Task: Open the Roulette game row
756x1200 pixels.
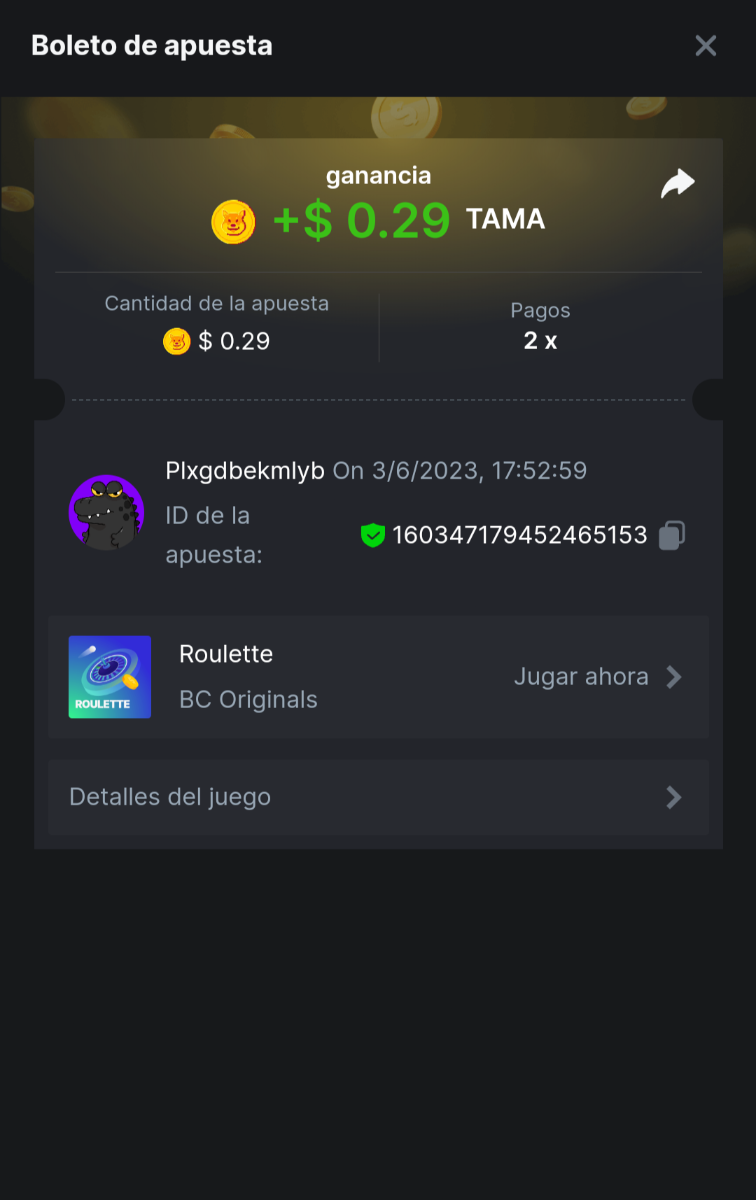Action: pos(378,677)
